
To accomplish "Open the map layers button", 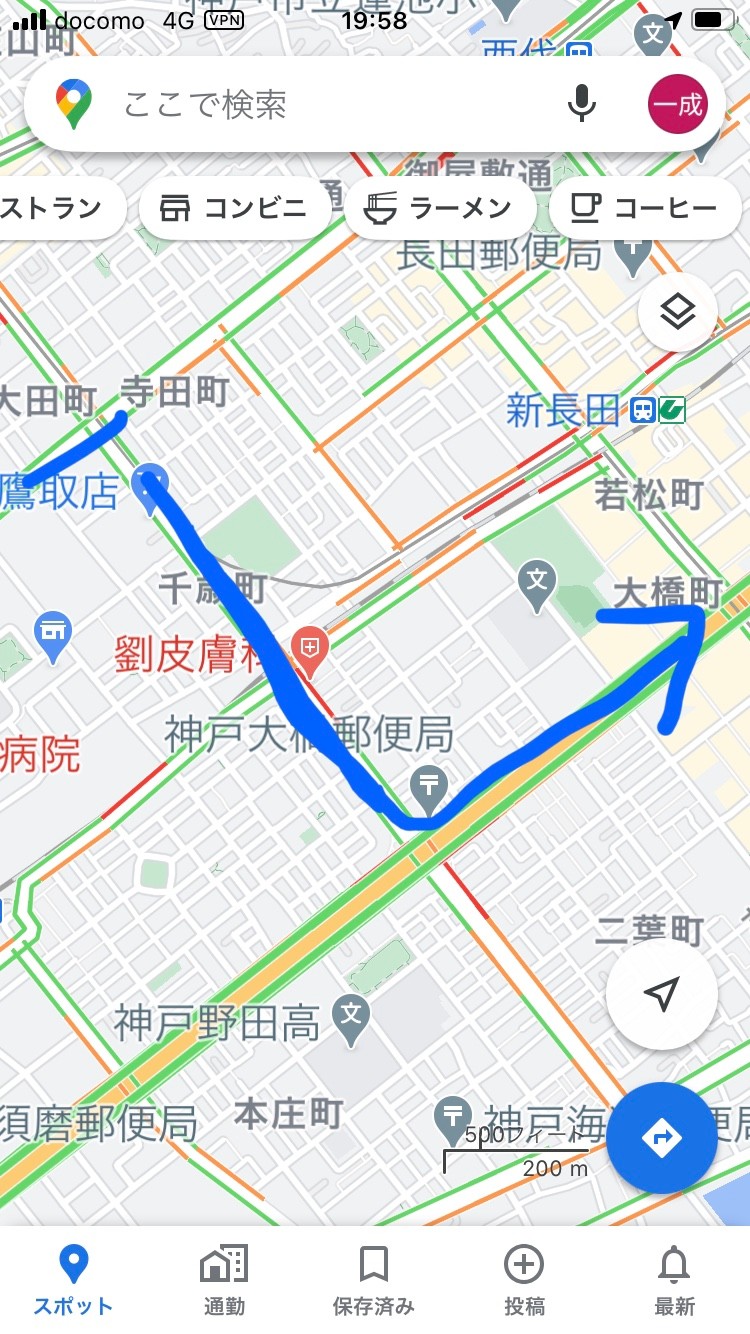I will coord(678,313).
